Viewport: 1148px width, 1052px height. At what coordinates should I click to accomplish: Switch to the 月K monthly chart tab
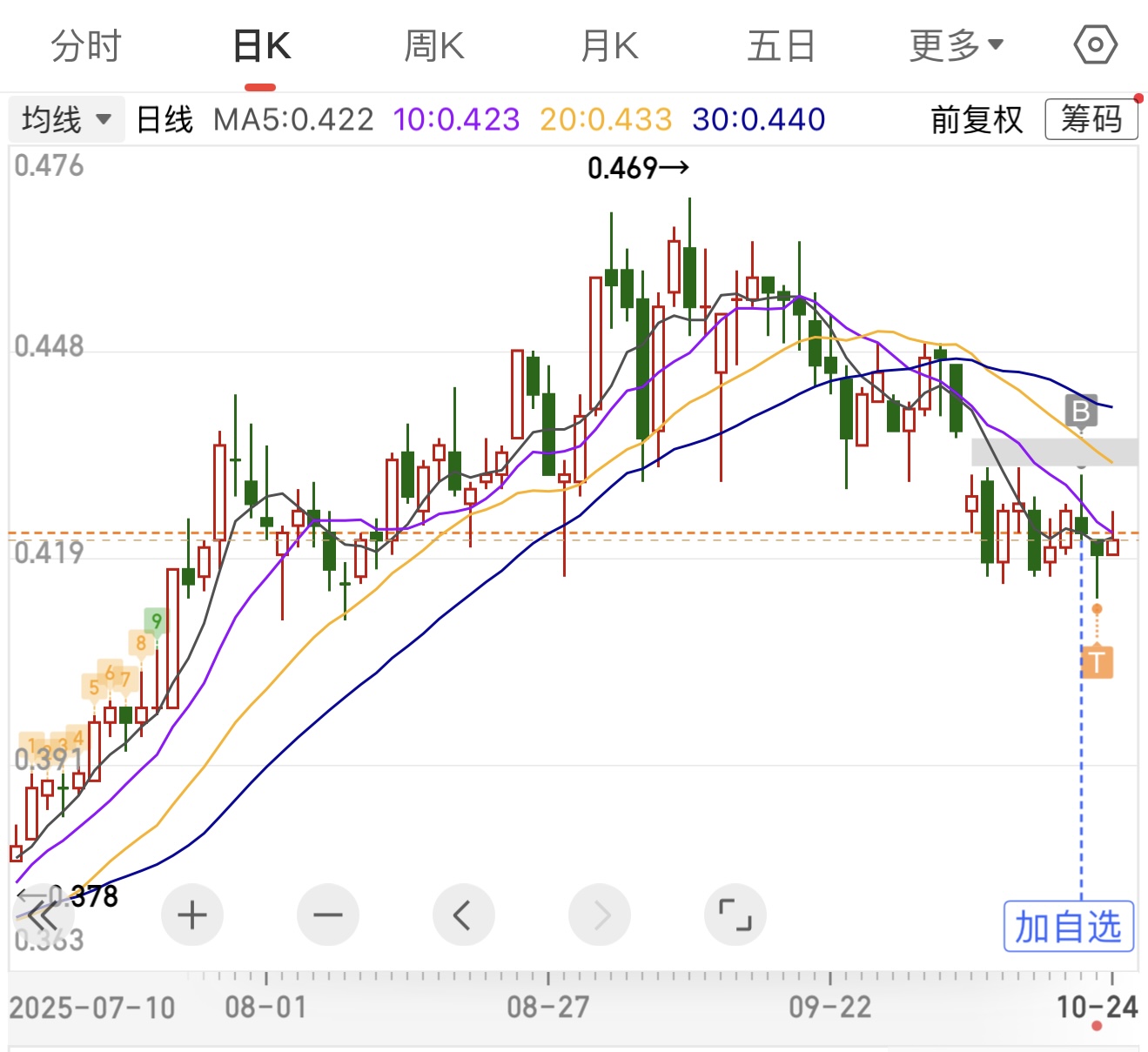609,46
